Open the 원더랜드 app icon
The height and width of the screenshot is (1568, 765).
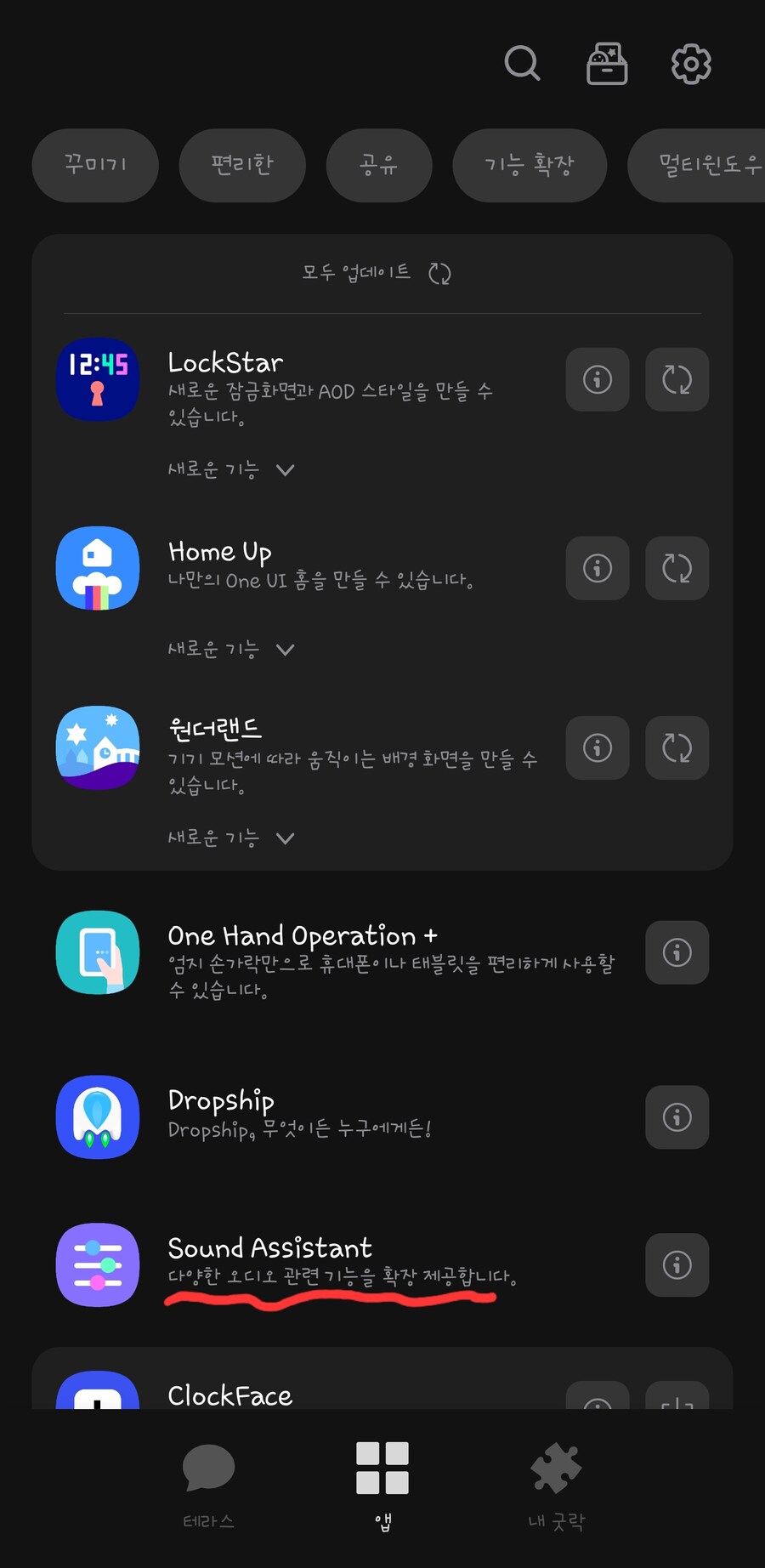(97, 747)
